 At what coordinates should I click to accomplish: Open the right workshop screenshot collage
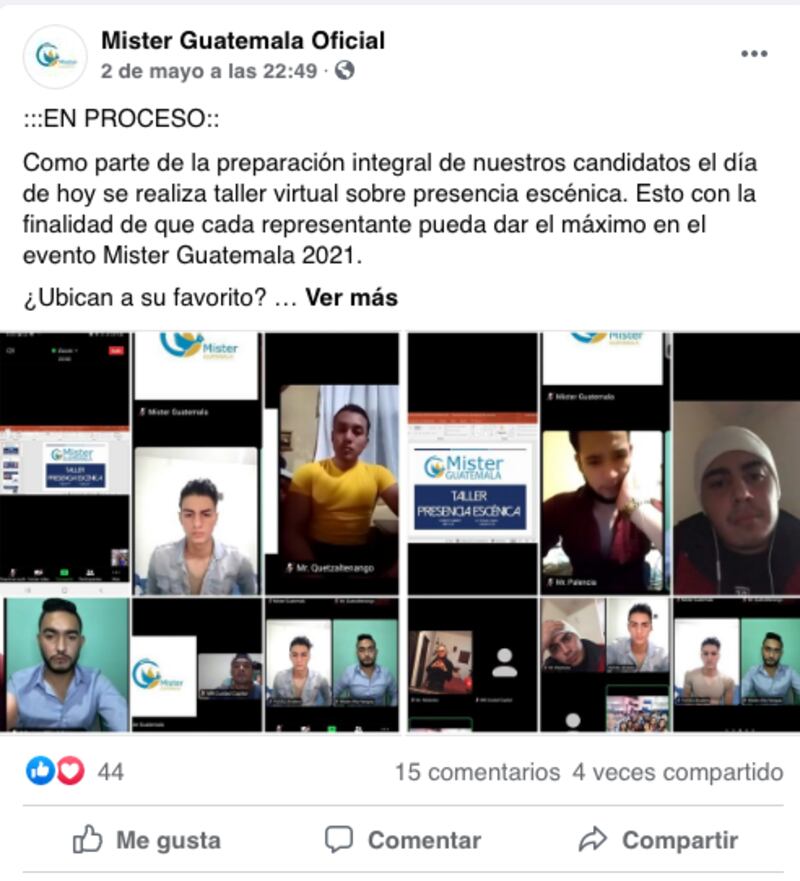point(603,531)
